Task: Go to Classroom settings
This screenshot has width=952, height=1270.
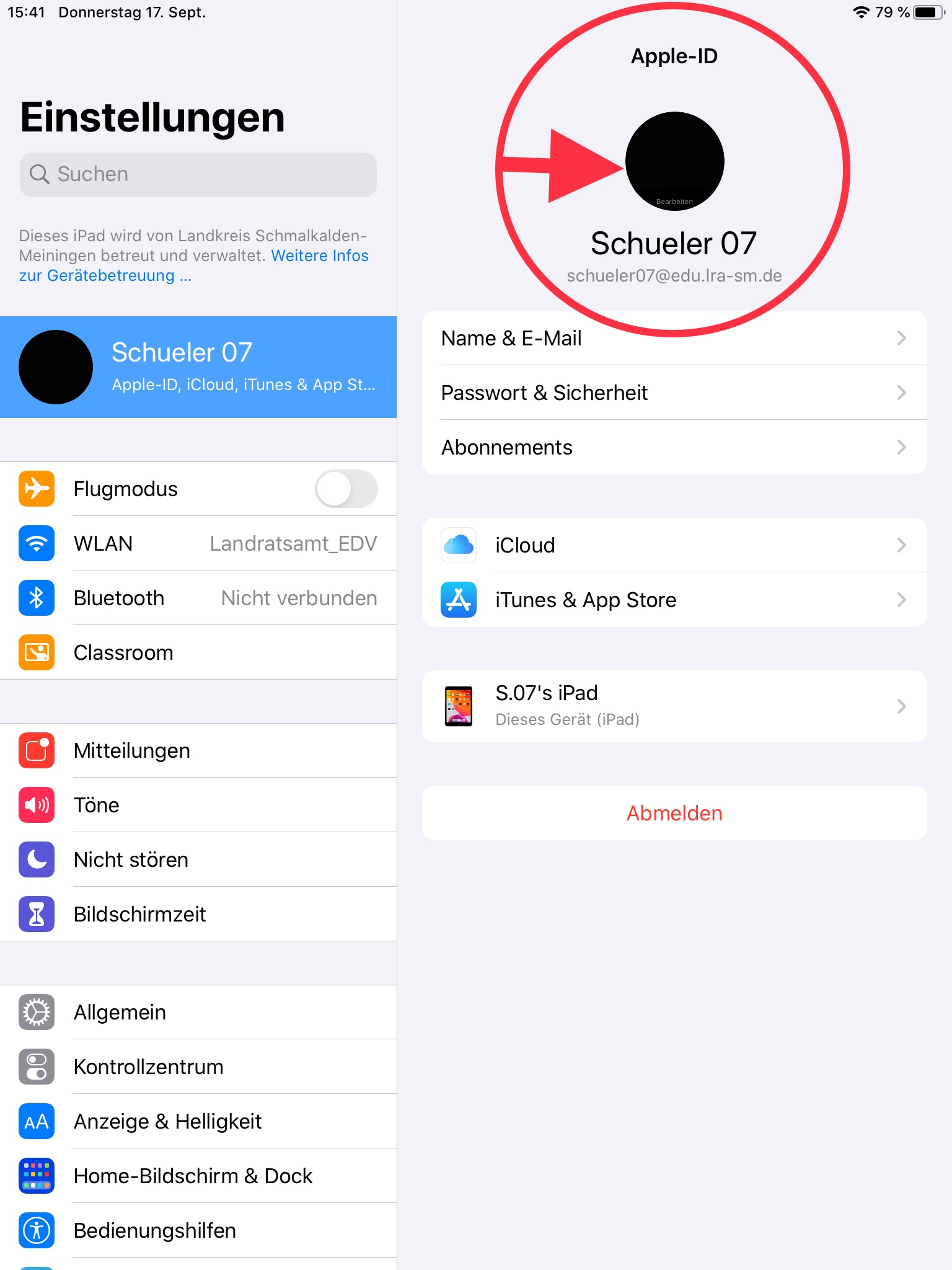Action: 198,653
